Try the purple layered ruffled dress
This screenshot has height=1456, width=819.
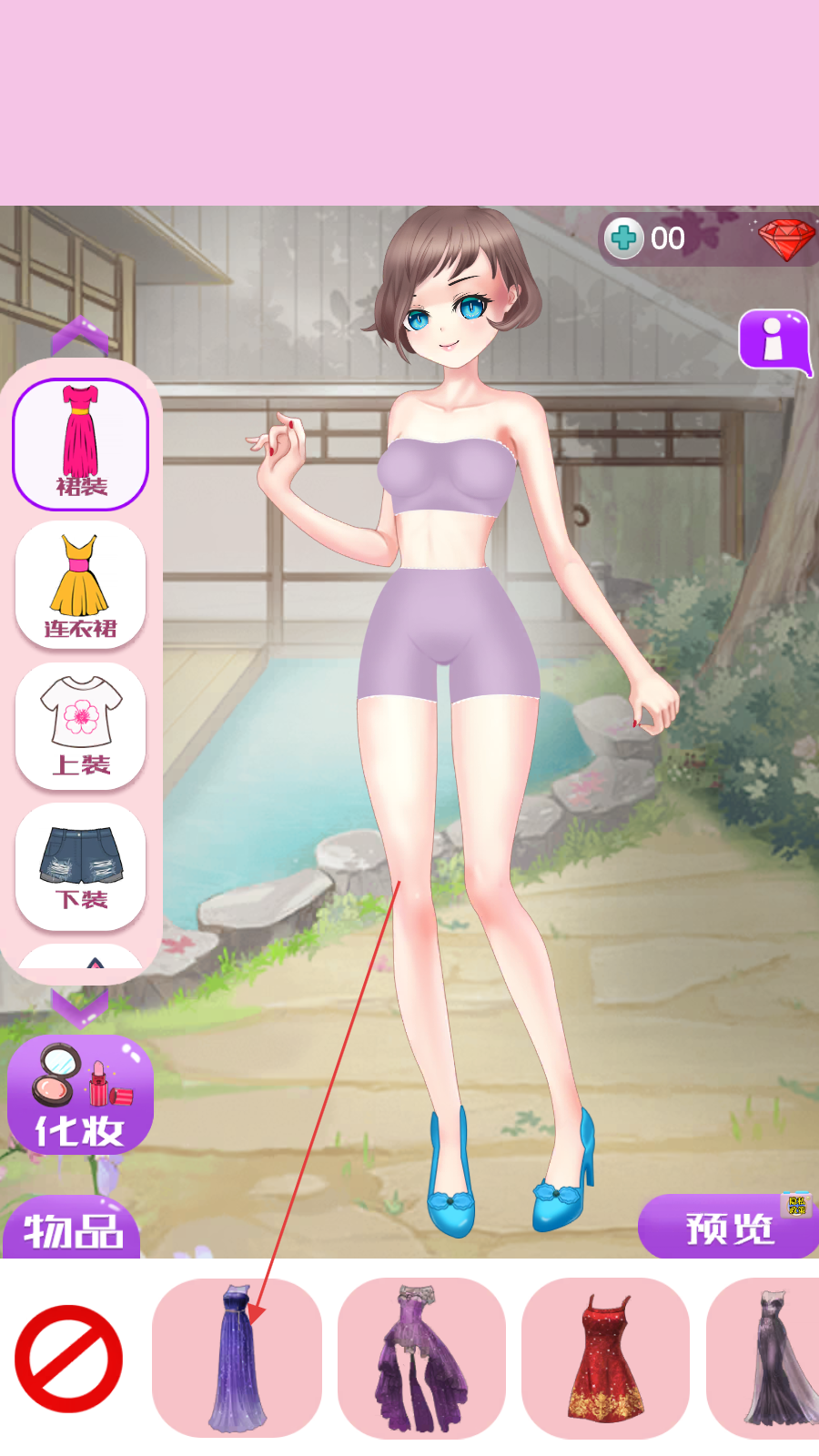pos(420,1358)
